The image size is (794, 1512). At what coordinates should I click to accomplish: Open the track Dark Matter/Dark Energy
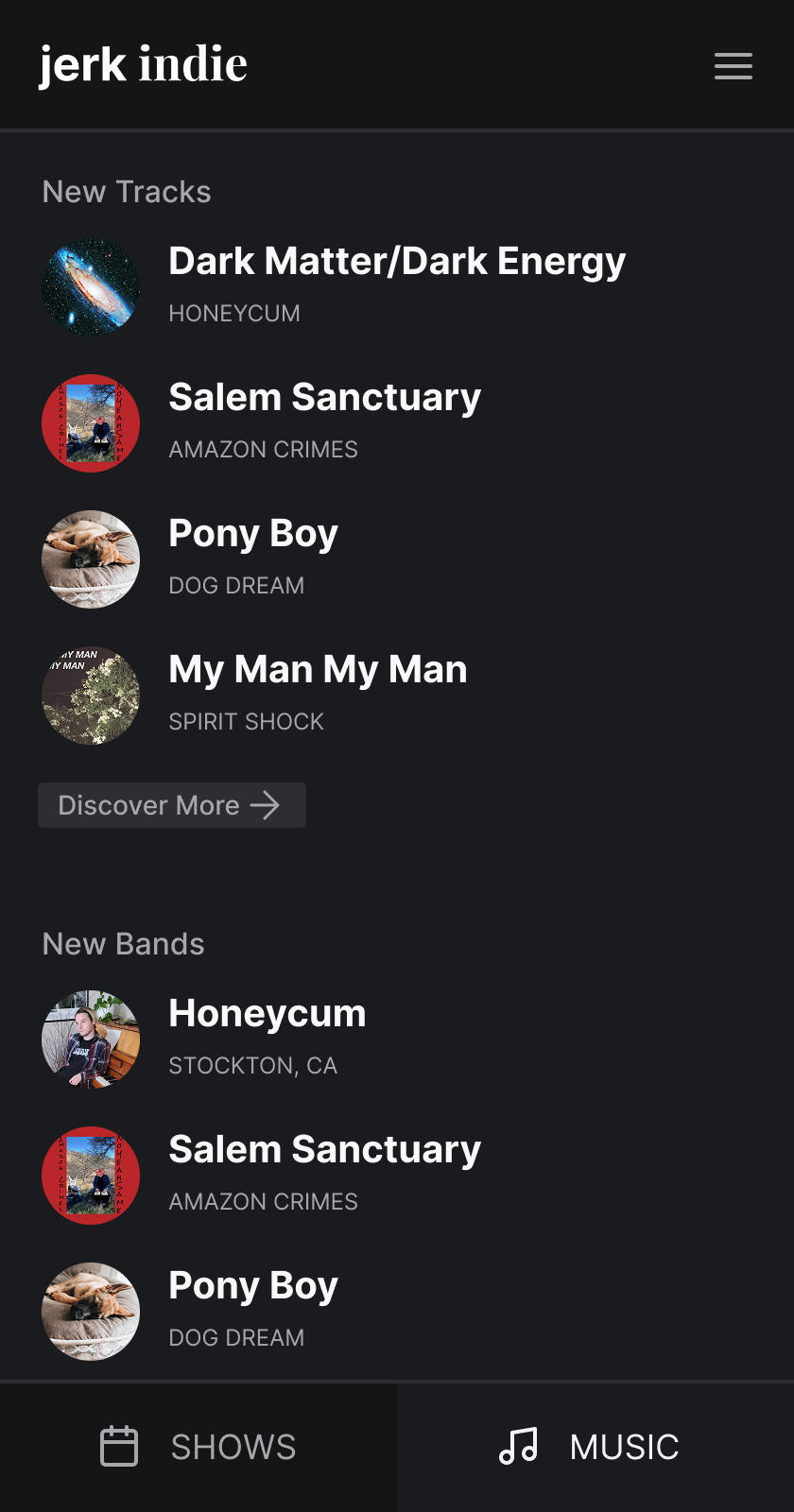[x=396, y=262]
